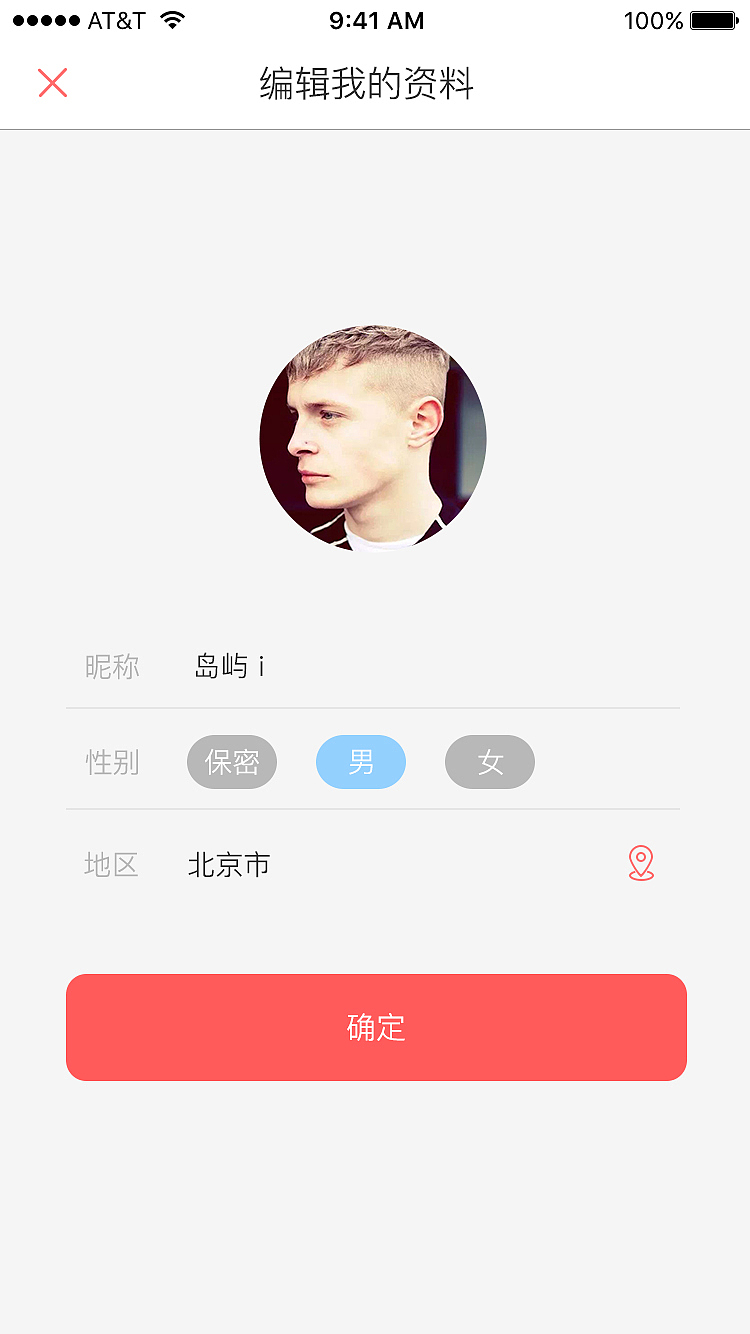This screenshot has width=750, height=1334.
Task: Open the region selector showing 北京市
Action: (228, 864)
